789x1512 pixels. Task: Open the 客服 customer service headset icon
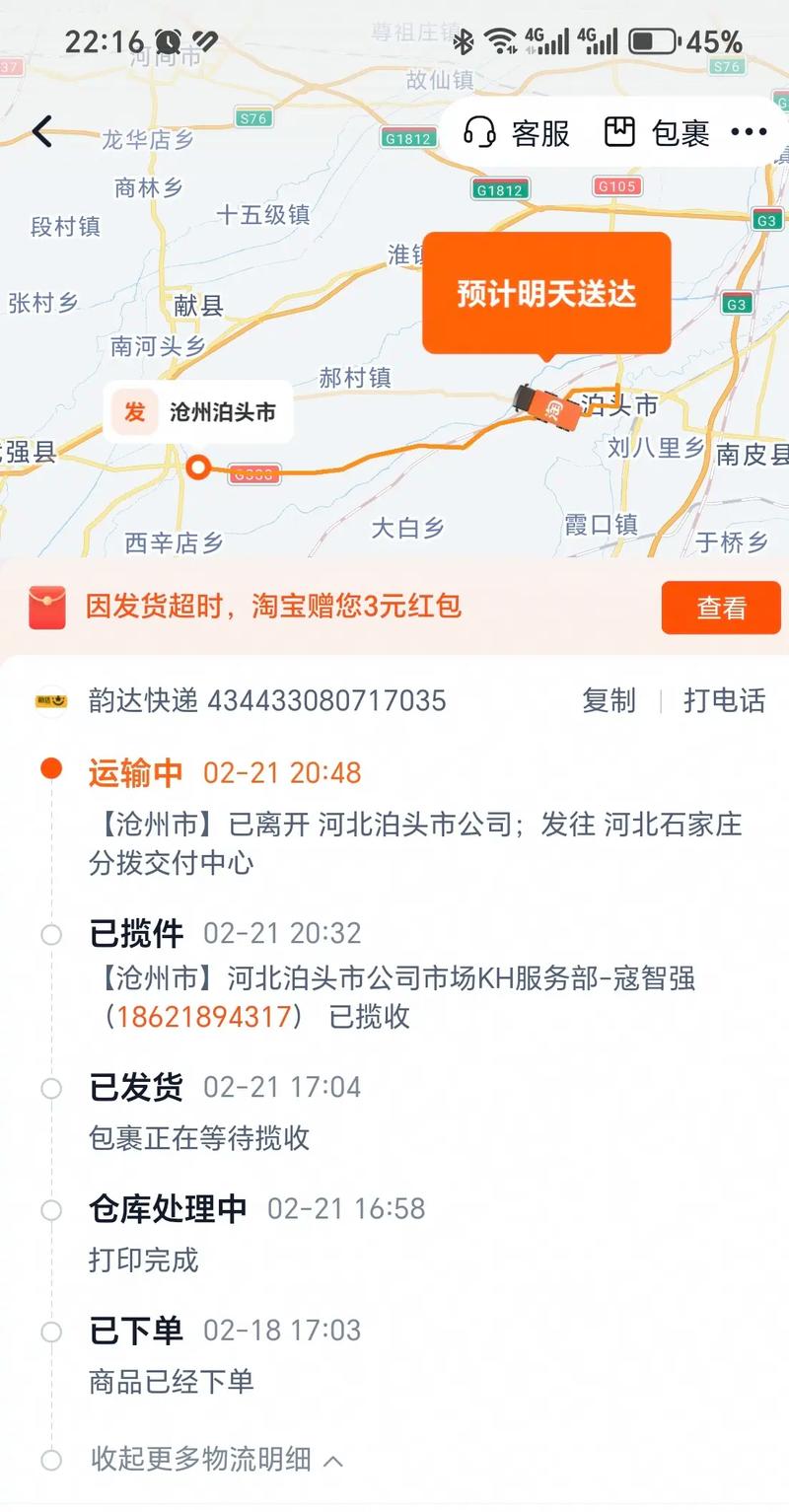[x=482, y=132]
